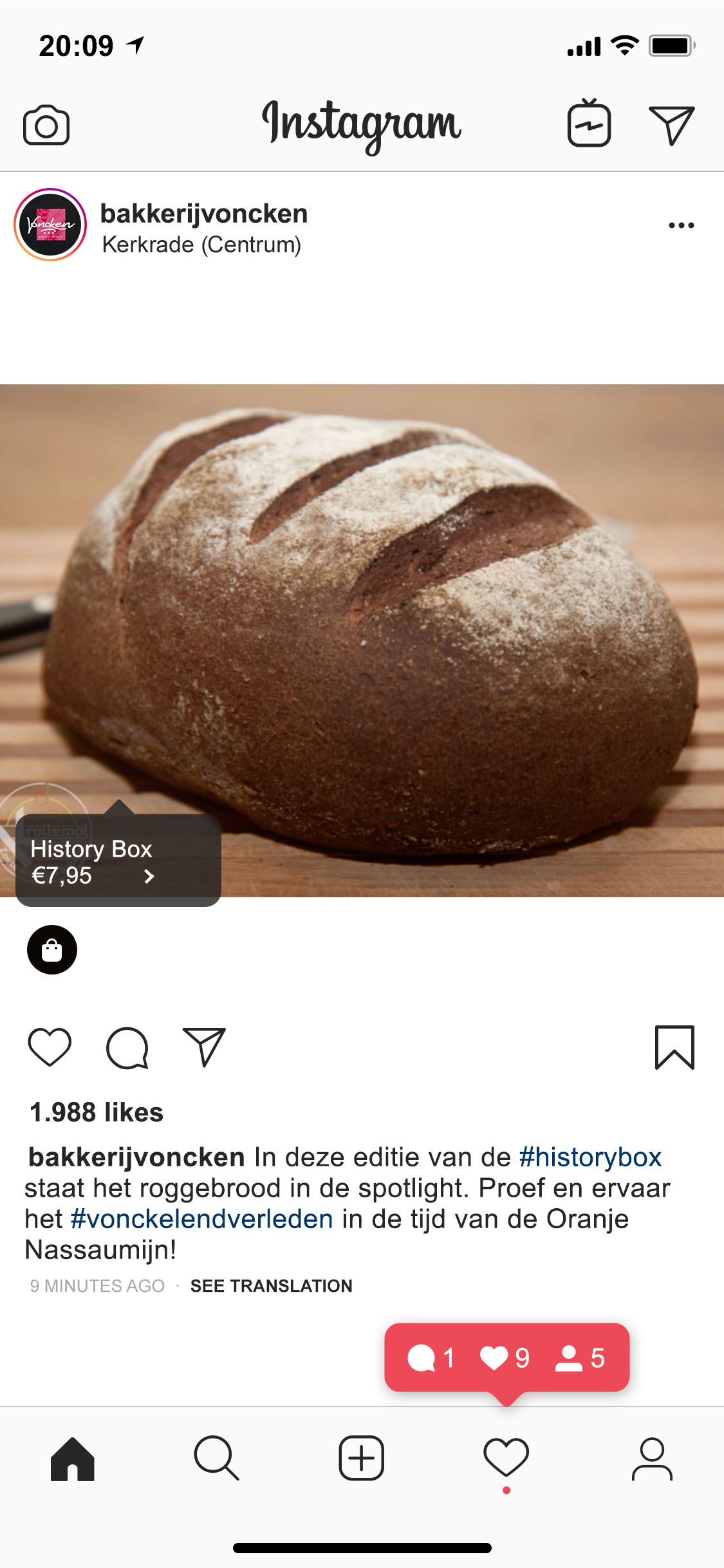Open the post's three-dot options menu

[681, 225]
